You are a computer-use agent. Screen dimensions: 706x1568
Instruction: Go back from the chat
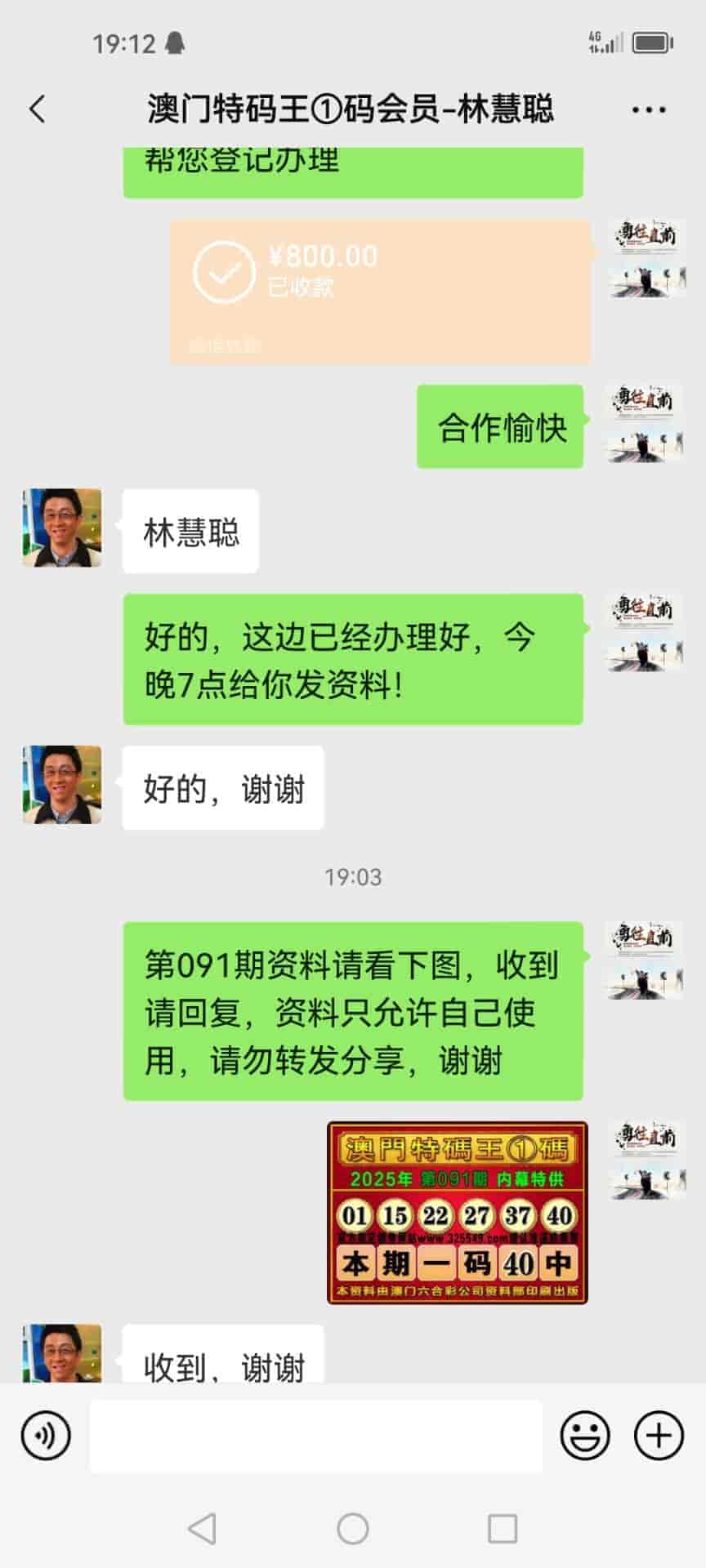pyautogui.click(x=38, y=109)
